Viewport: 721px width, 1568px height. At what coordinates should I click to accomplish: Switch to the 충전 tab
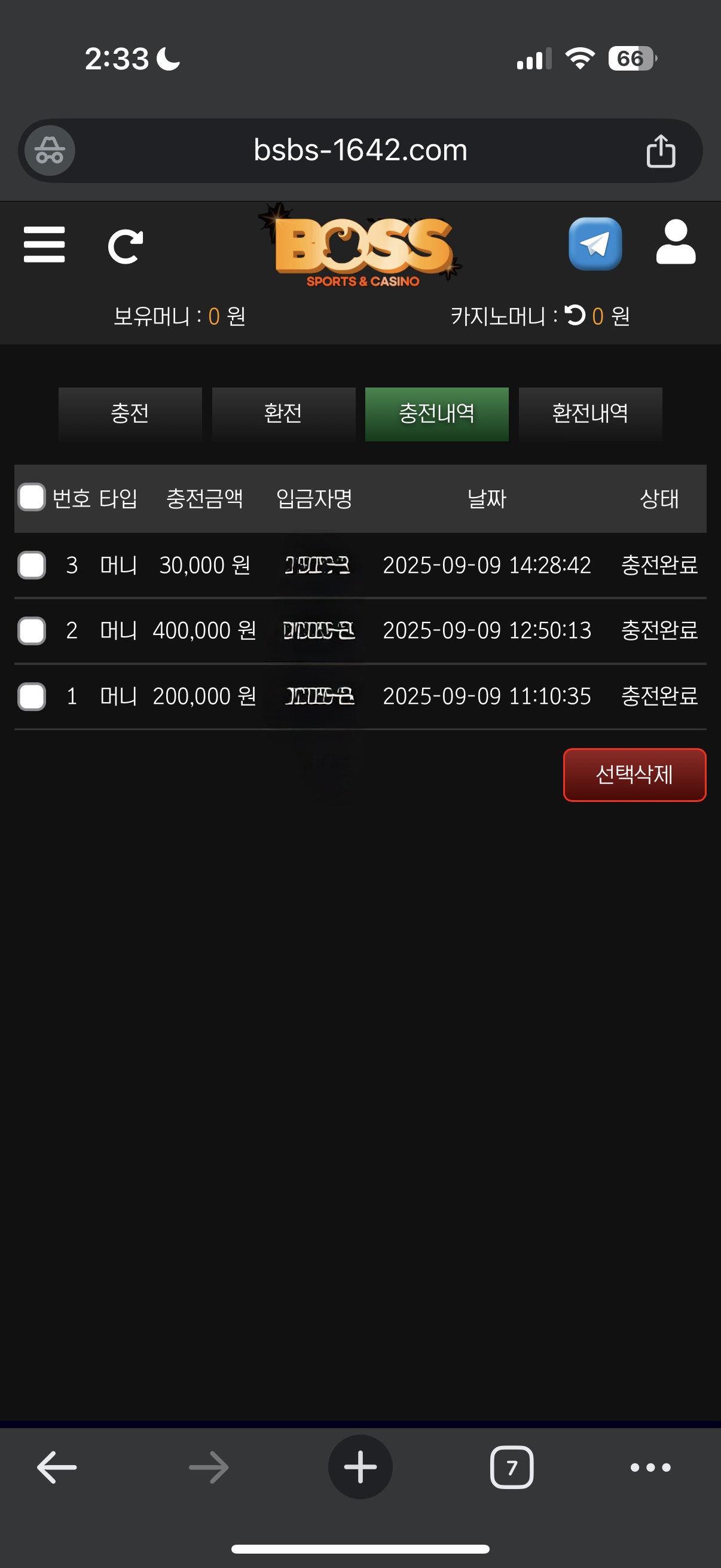click(x=130, y=414)
